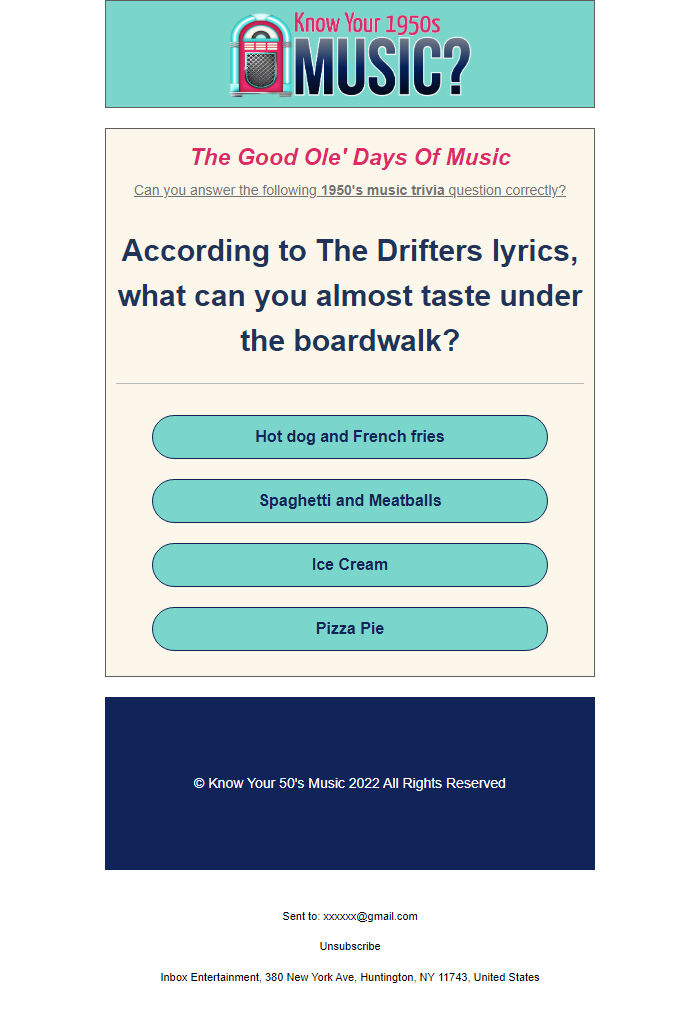The width and height of the screenshot is (700, 1024).
Task: Pick the Ice Cream answer option
Action: 350,565
